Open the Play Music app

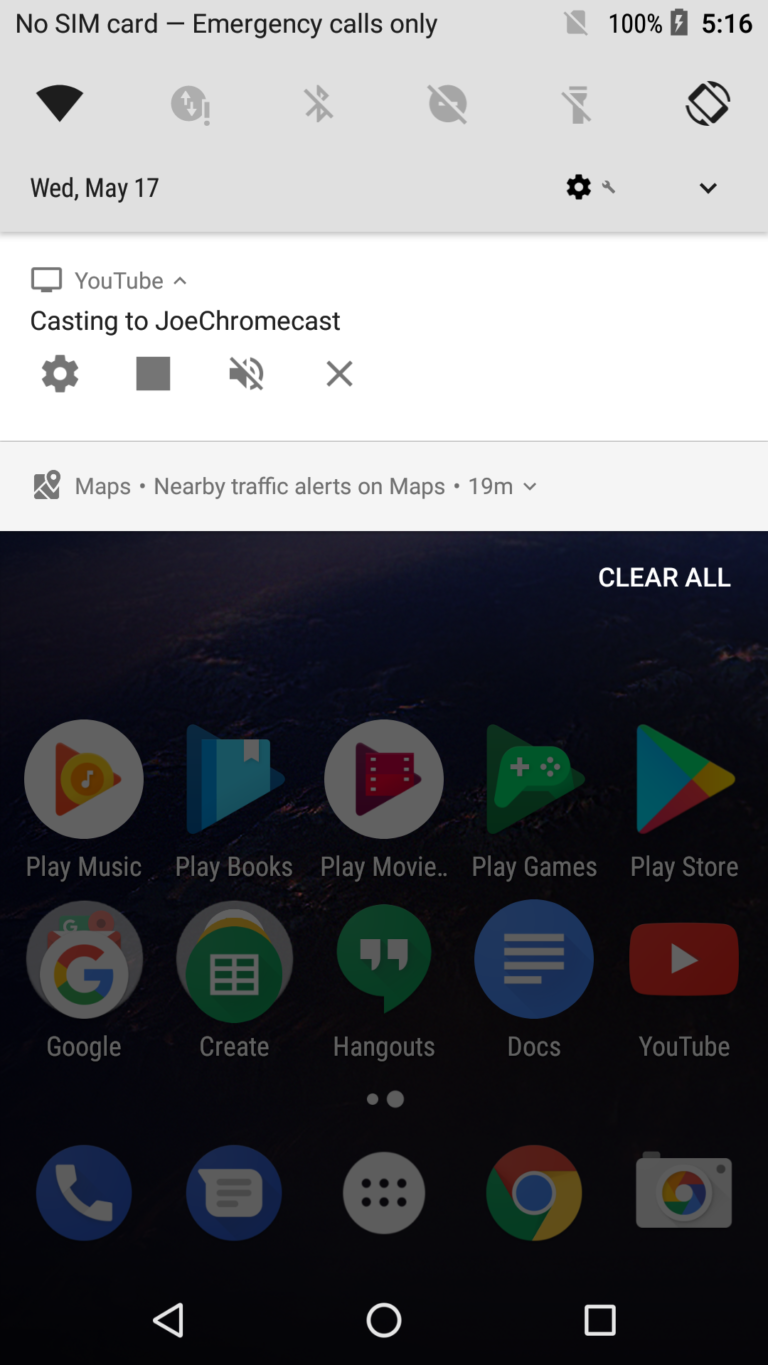[x=83, y=780]
